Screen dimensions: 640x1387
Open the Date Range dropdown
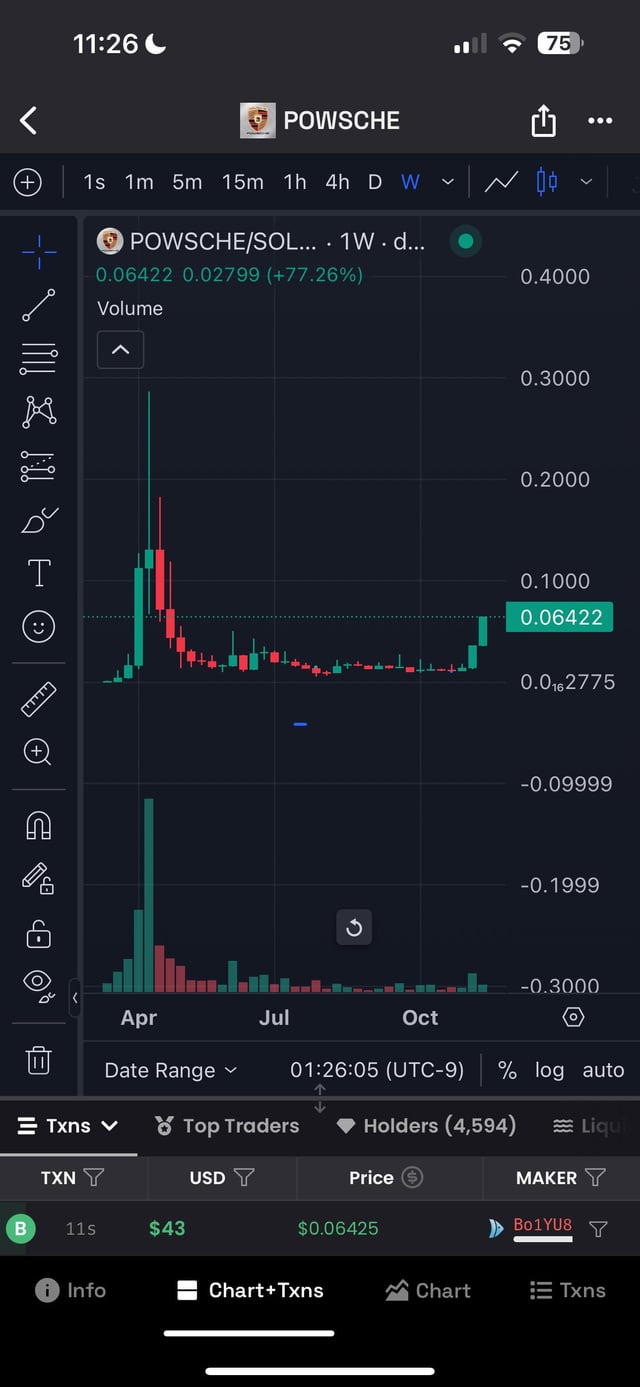pyautogui.click(x=171, y=1070)
